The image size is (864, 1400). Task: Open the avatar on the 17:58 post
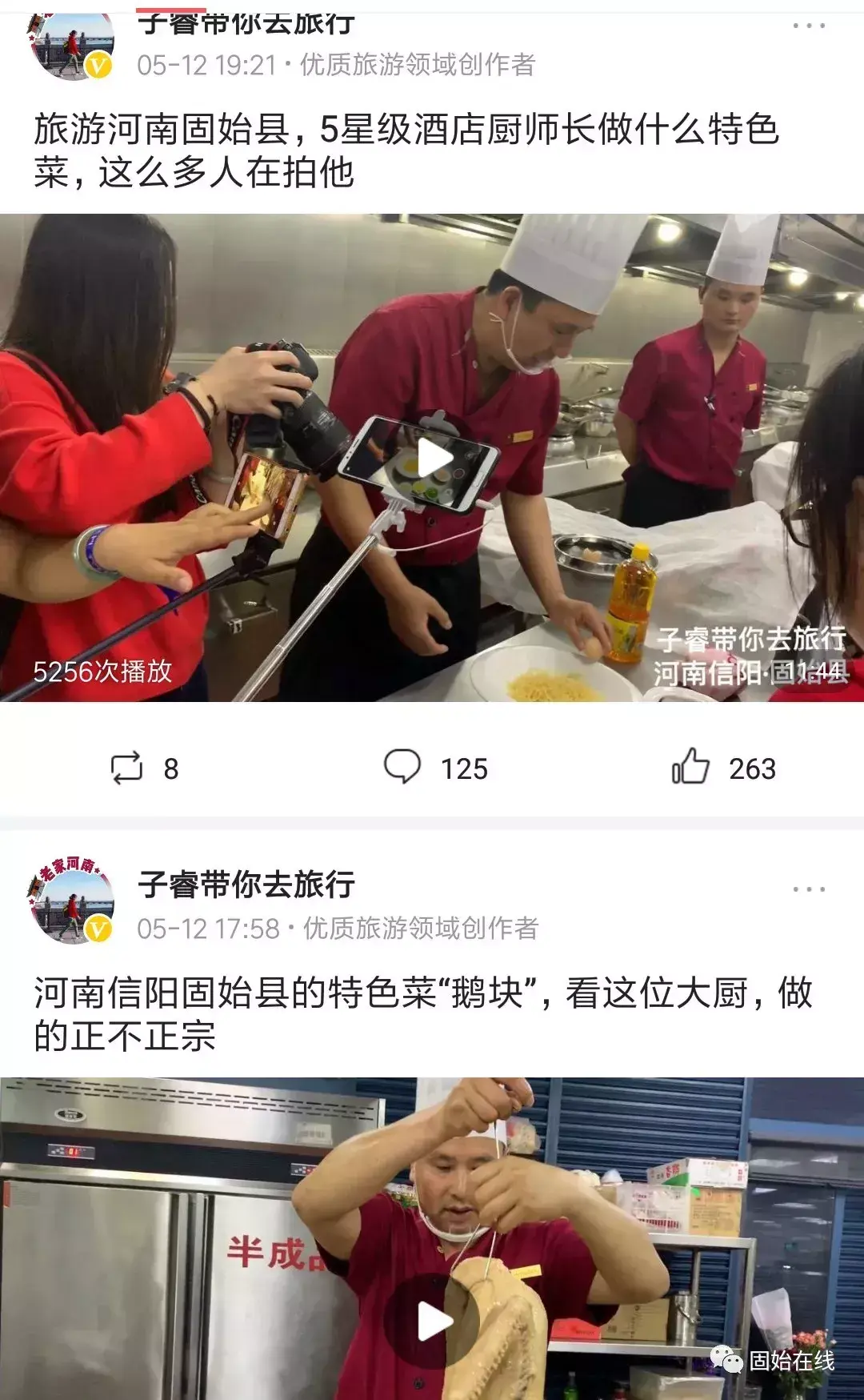click(71, 901)
